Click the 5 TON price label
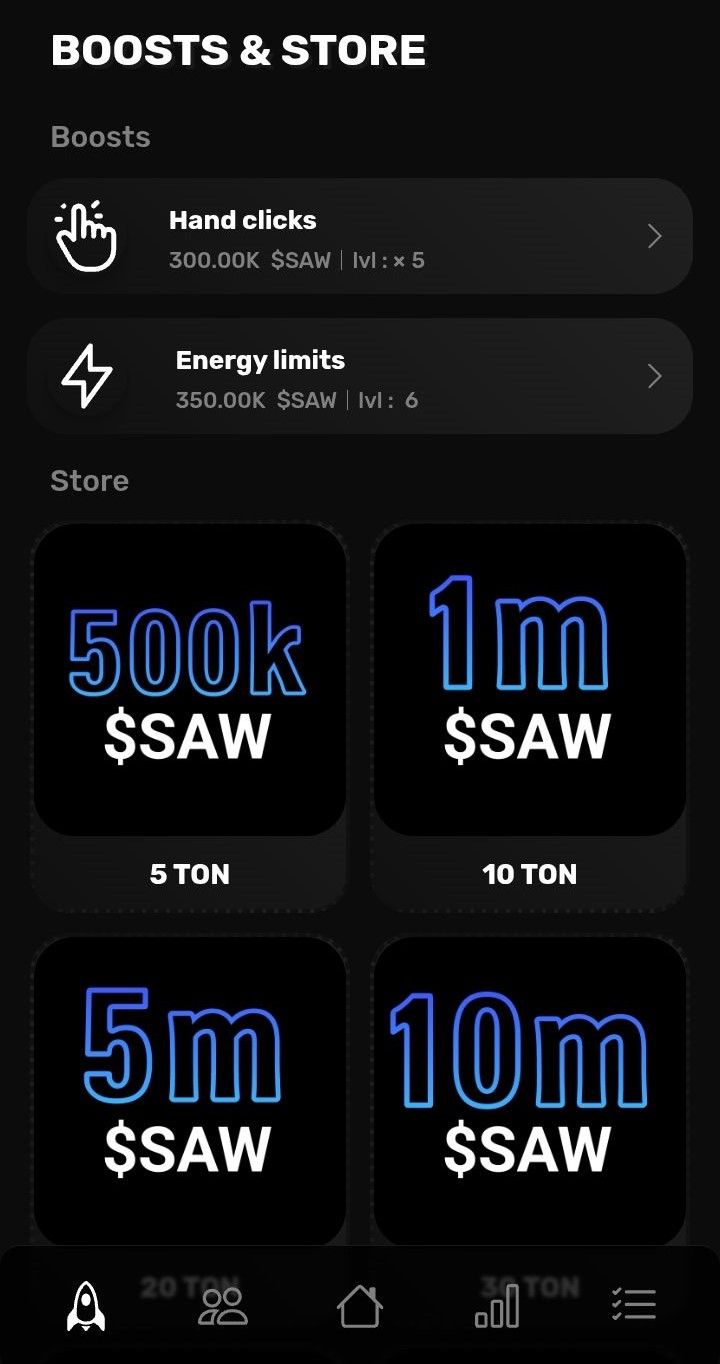720x1364 pixels. click(190, 873)
